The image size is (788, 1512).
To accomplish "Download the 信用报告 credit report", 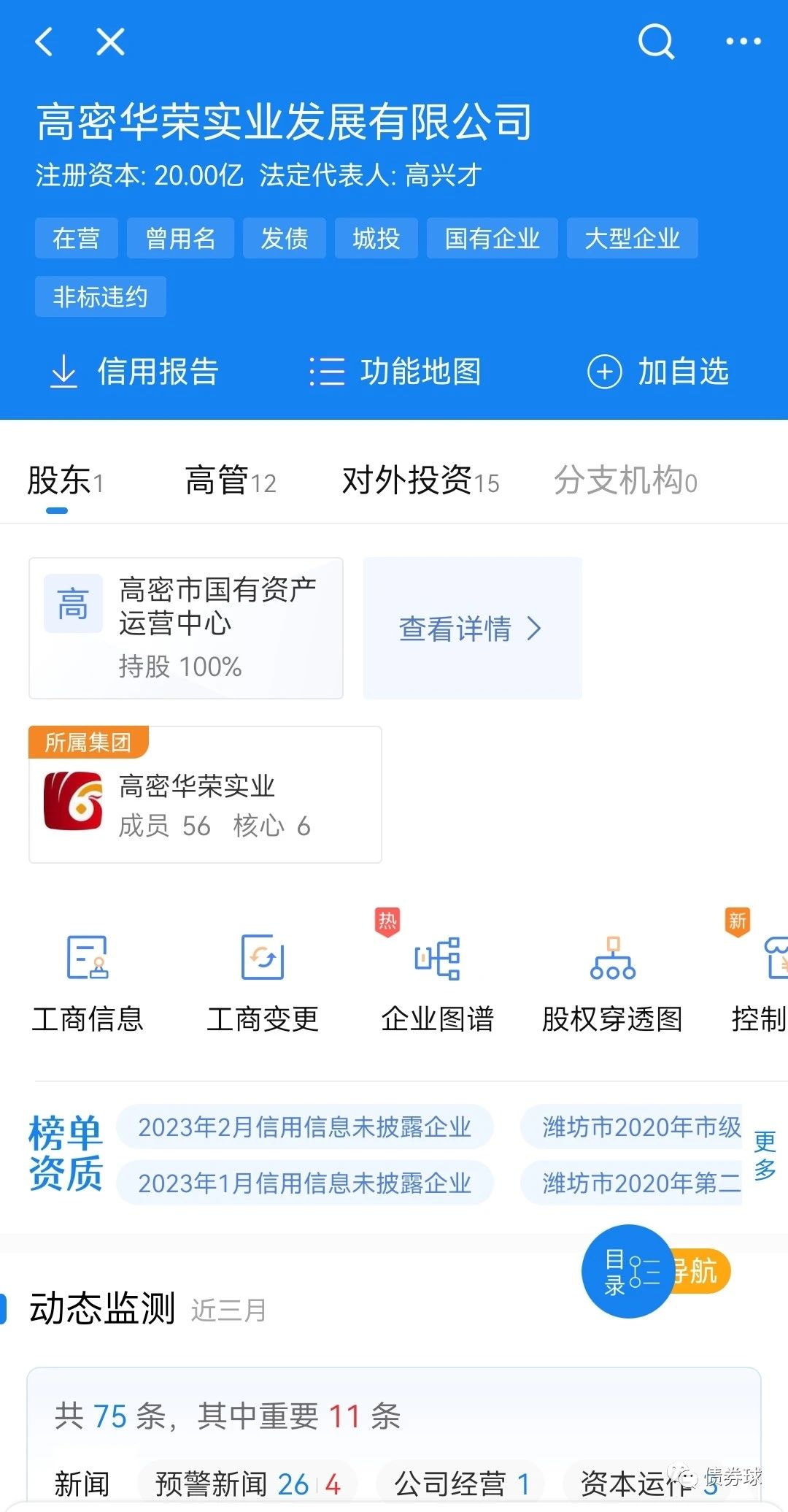I will 135,372.
